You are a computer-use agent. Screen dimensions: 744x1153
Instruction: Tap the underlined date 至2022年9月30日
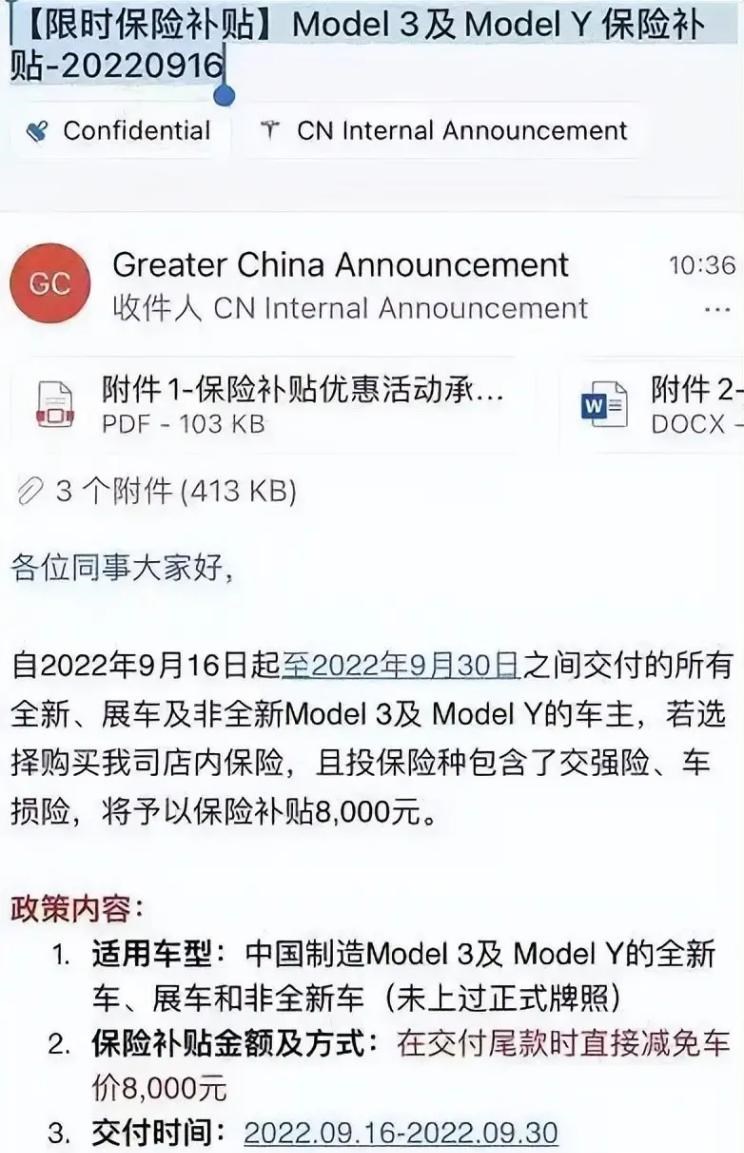coord(402,663)
